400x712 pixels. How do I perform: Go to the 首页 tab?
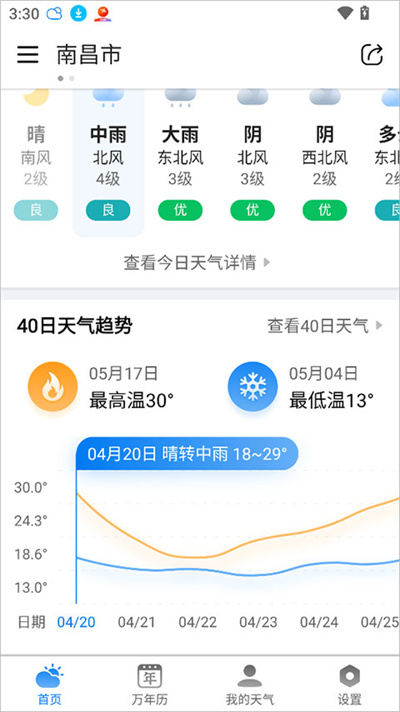tap(49, 685)
